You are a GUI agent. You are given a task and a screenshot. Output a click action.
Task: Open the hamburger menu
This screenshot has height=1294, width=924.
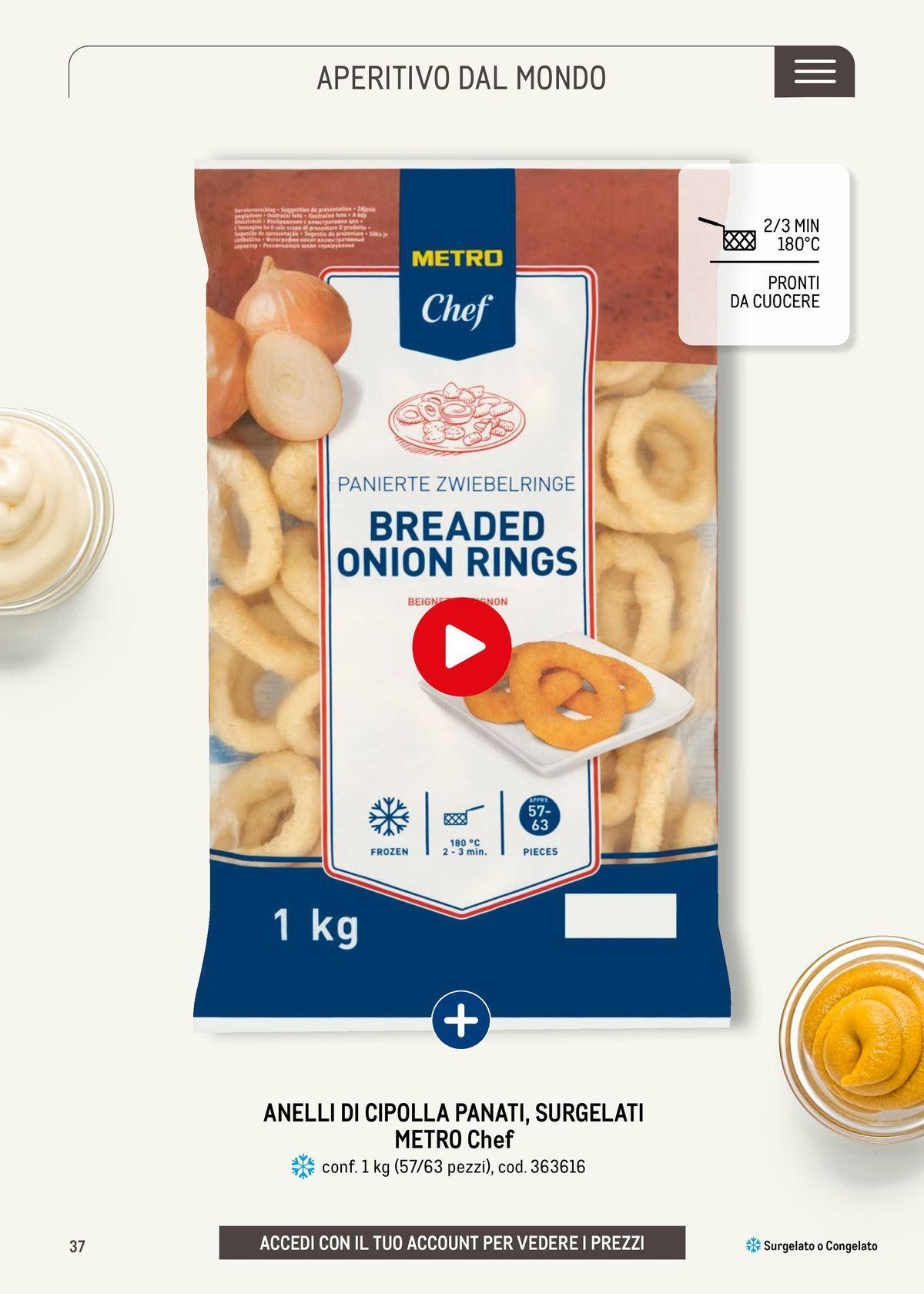pyautogui.click(x=814, y=72)
